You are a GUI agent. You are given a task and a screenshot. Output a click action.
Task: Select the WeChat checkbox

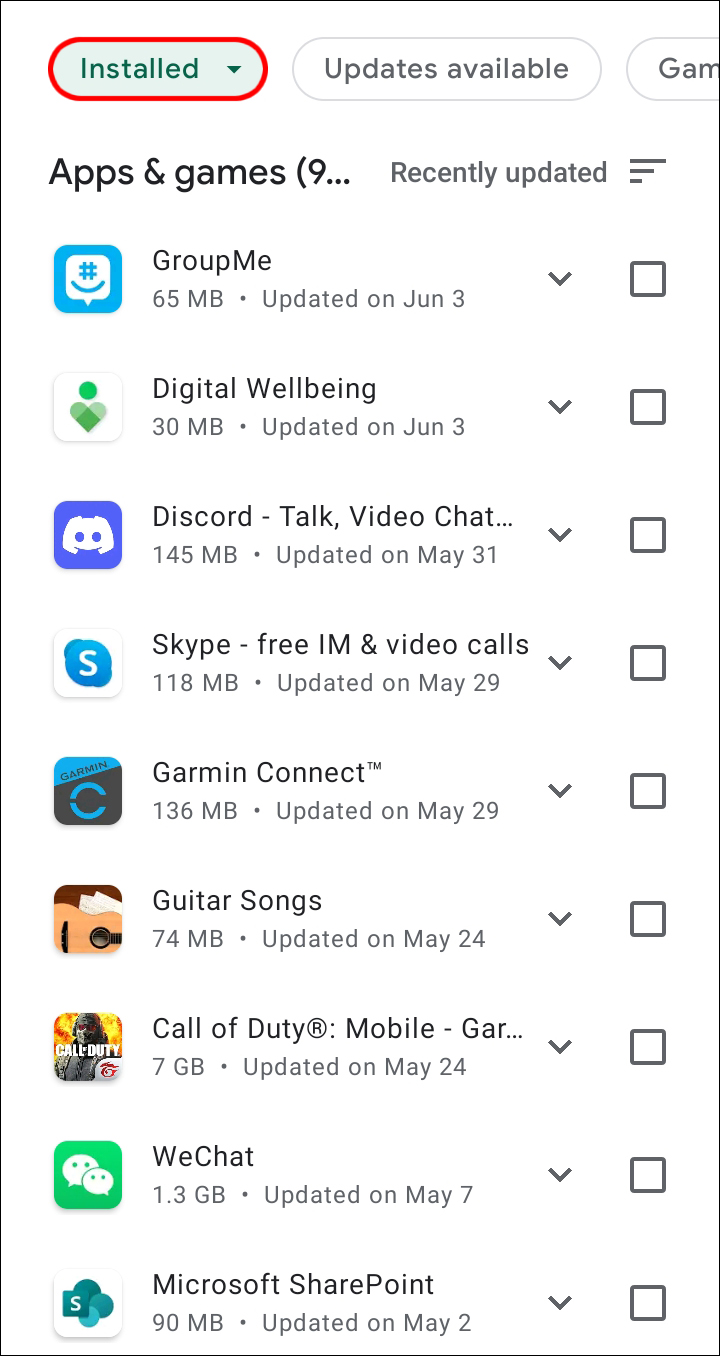pos(648,1175)
